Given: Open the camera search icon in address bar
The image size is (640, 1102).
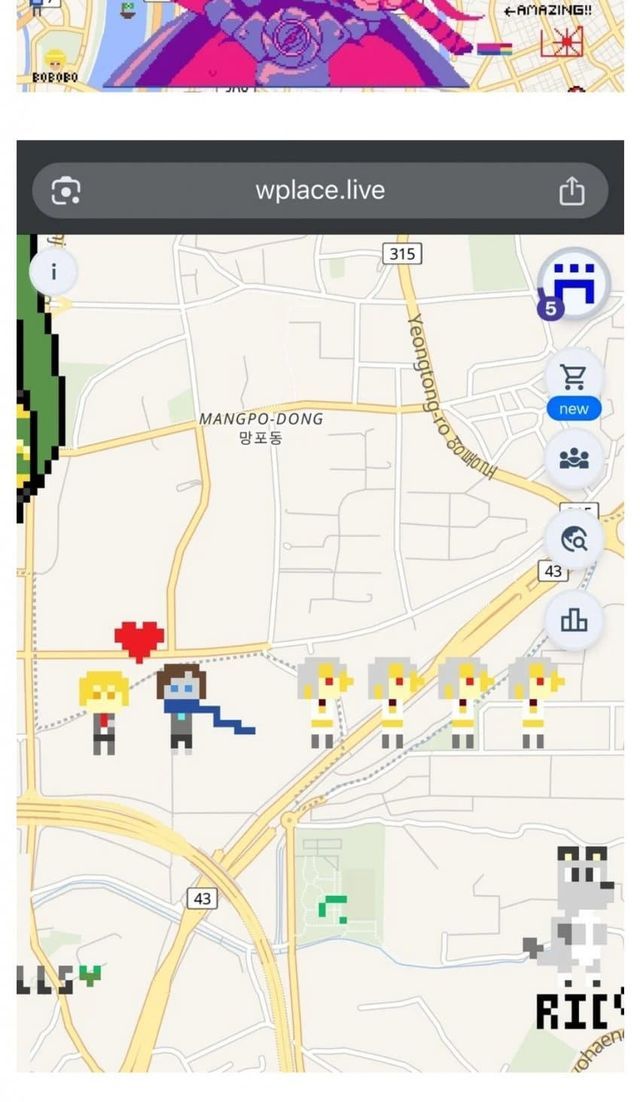Looking at the screenshot, I should (x=66, y=191).
